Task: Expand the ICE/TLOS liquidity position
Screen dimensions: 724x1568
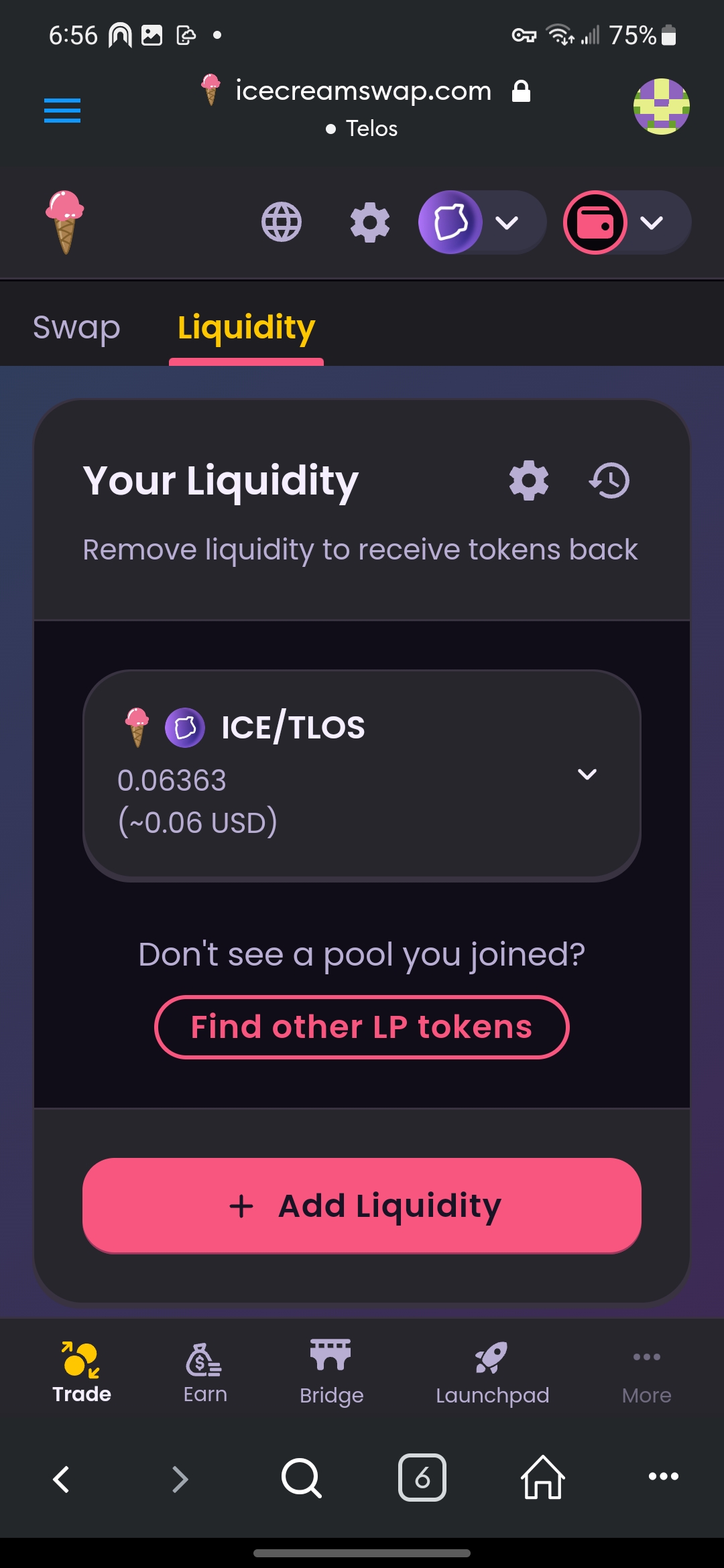Action: tap(362, 775)
